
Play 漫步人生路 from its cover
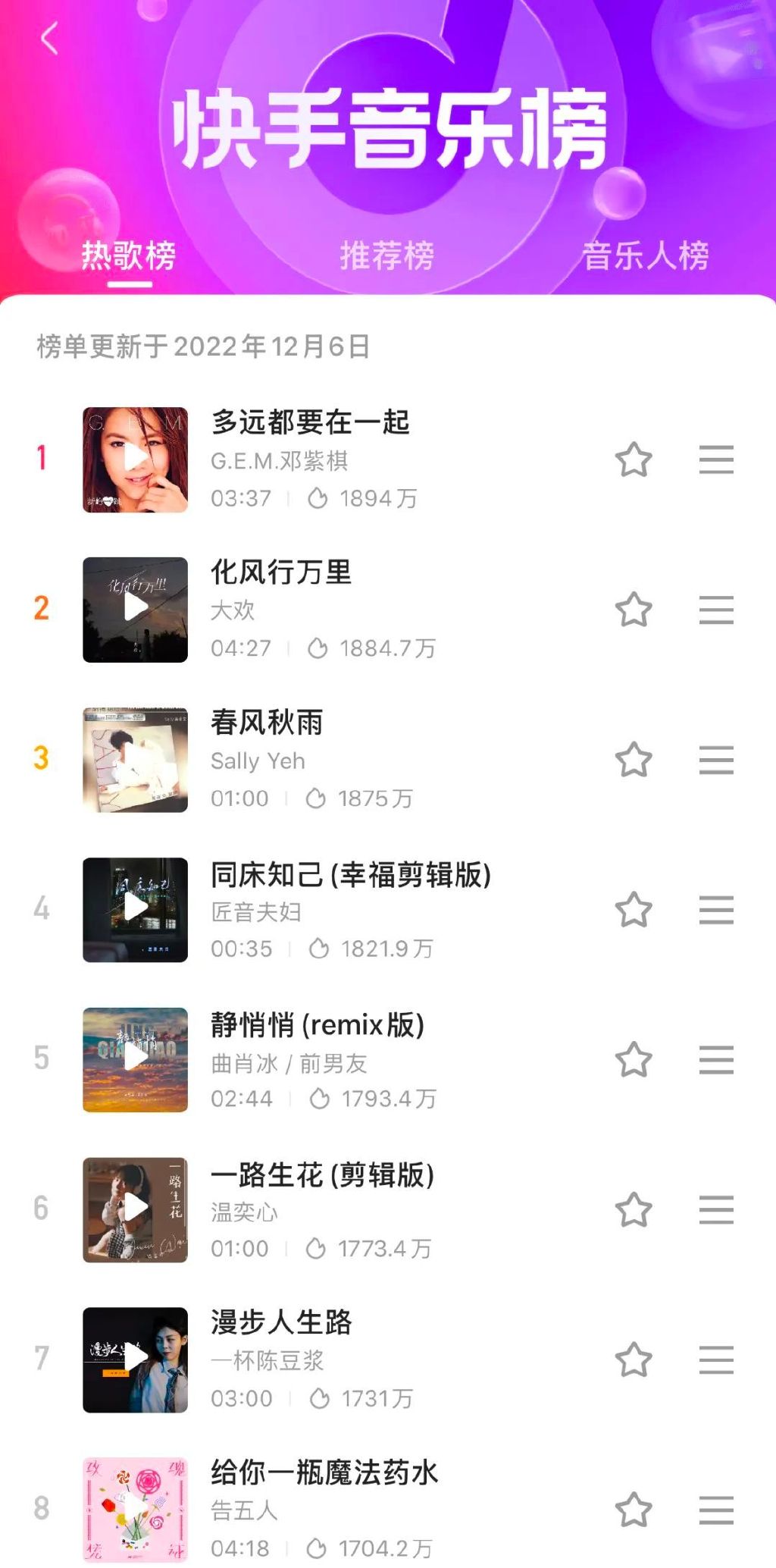(135, 1360)
